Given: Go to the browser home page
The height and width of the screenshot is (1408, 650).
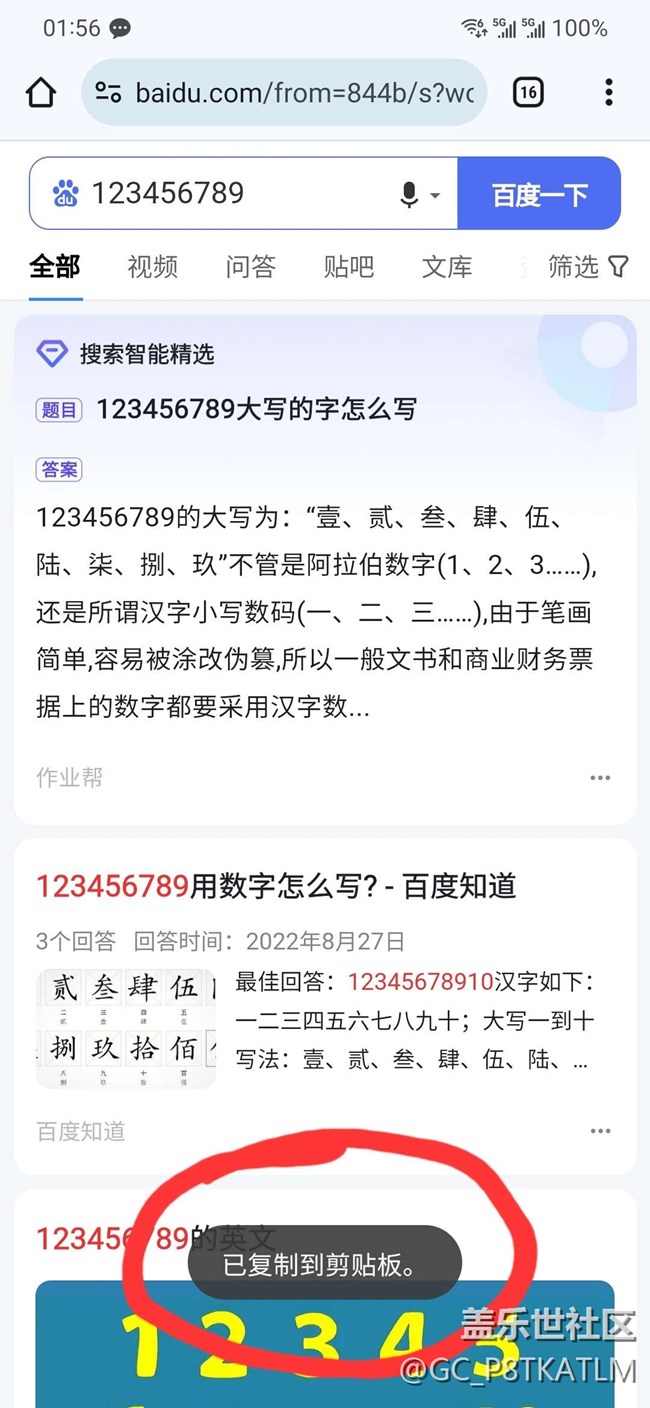Looking at the screenshot, I should point(40,93).
